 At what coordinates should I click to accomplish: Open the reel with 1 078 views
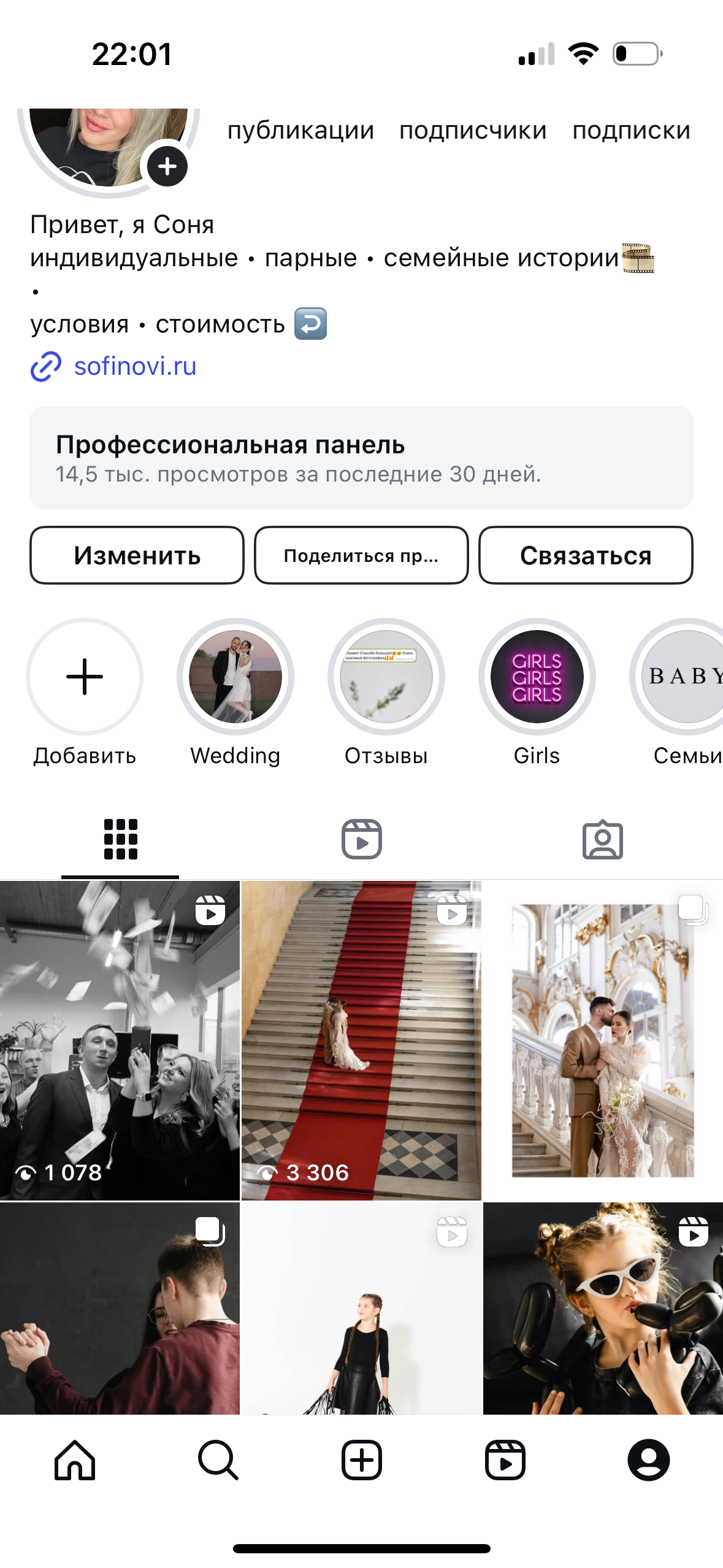pos(120,1040)
